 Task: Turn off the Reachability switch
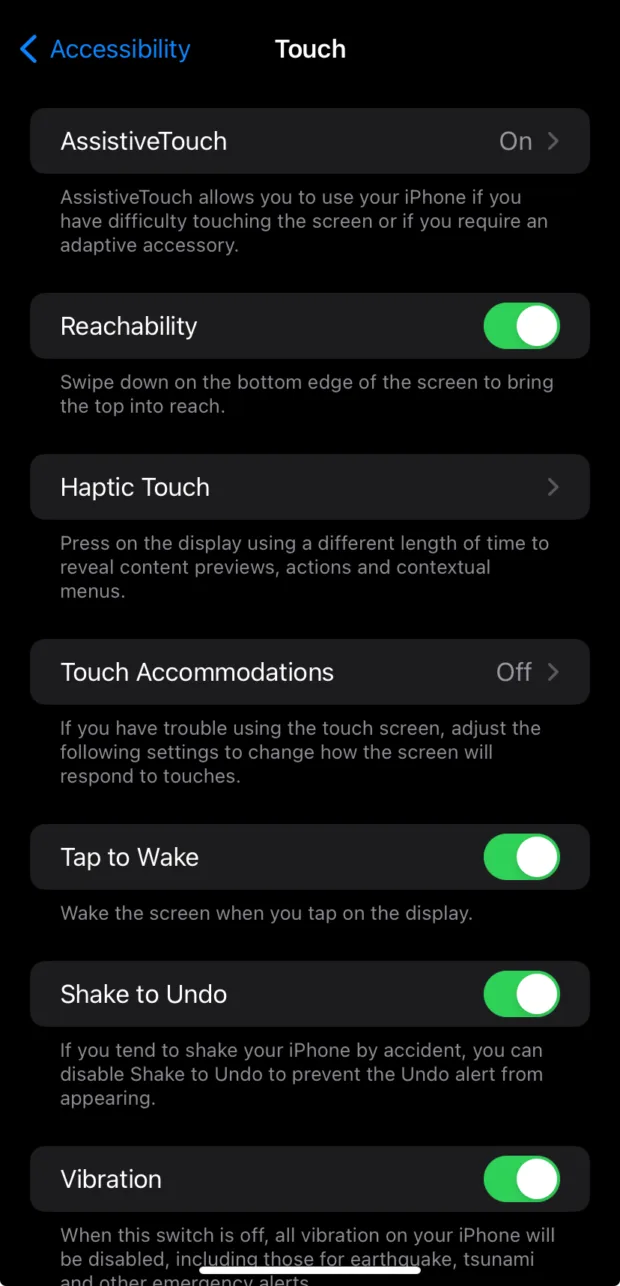pos(522,326)
